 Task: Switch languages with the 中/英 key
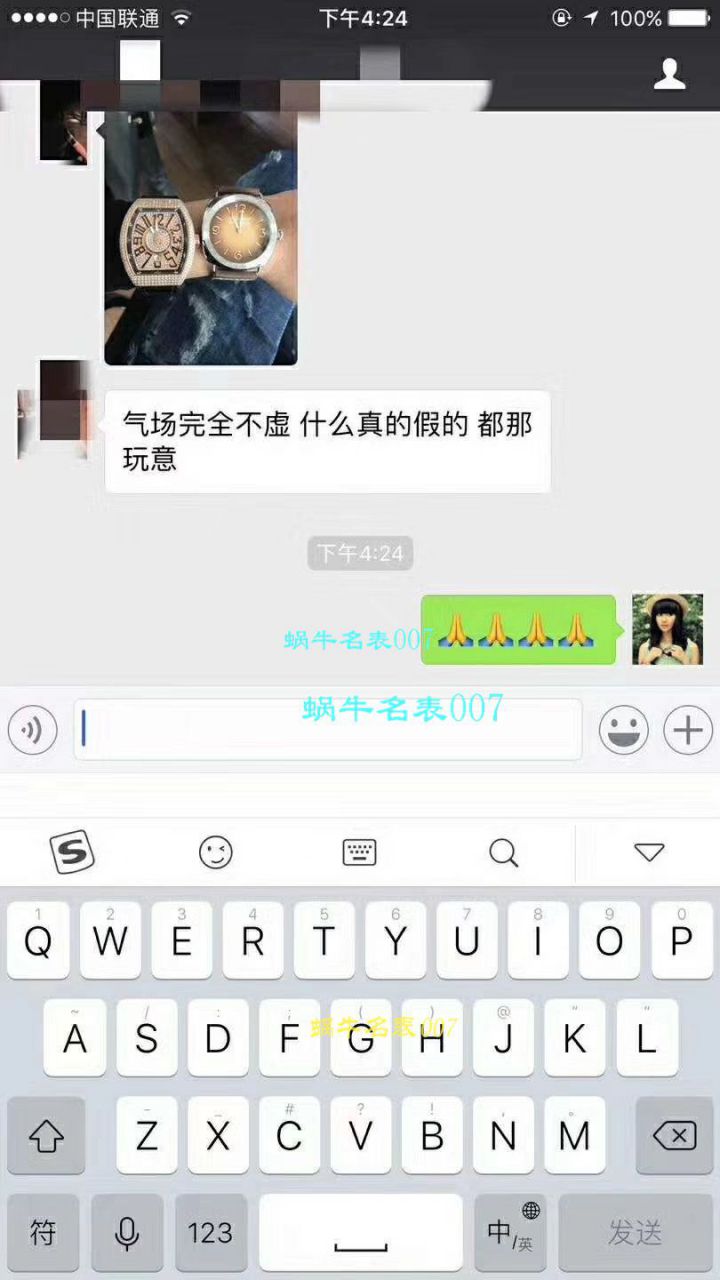tap(510, 1233)
